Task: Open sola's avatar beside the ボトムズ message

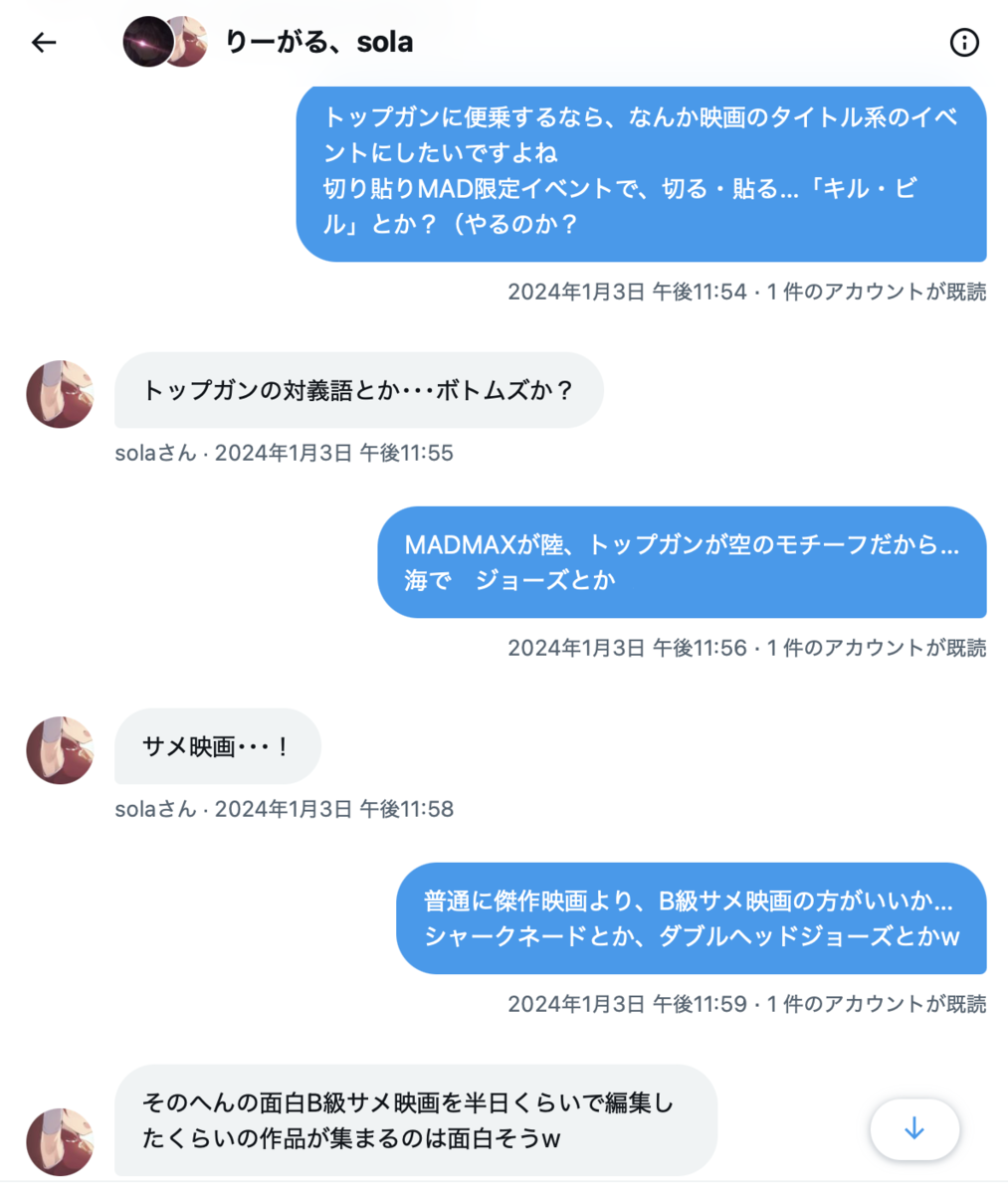Action: point(60,394)
